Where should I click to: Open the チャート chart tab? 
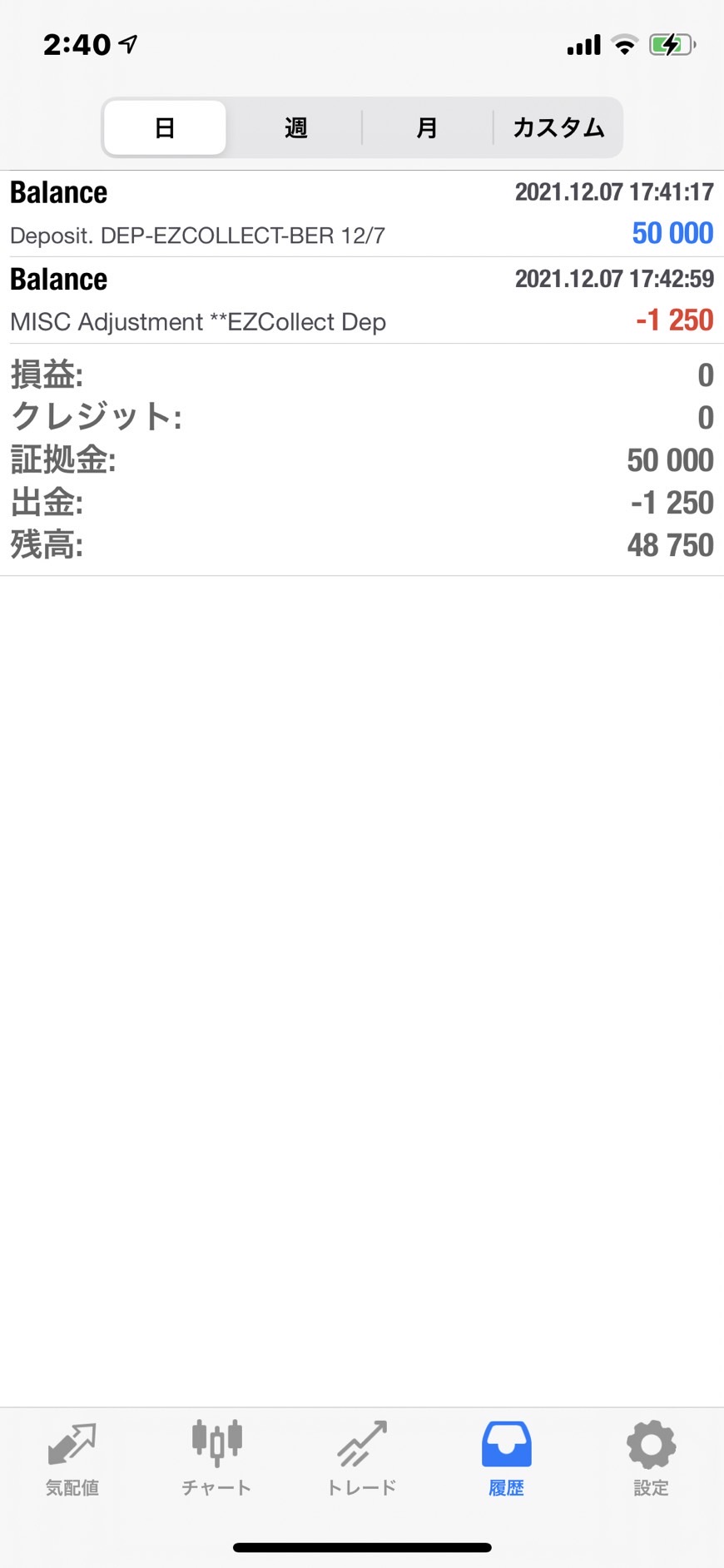216,1460
